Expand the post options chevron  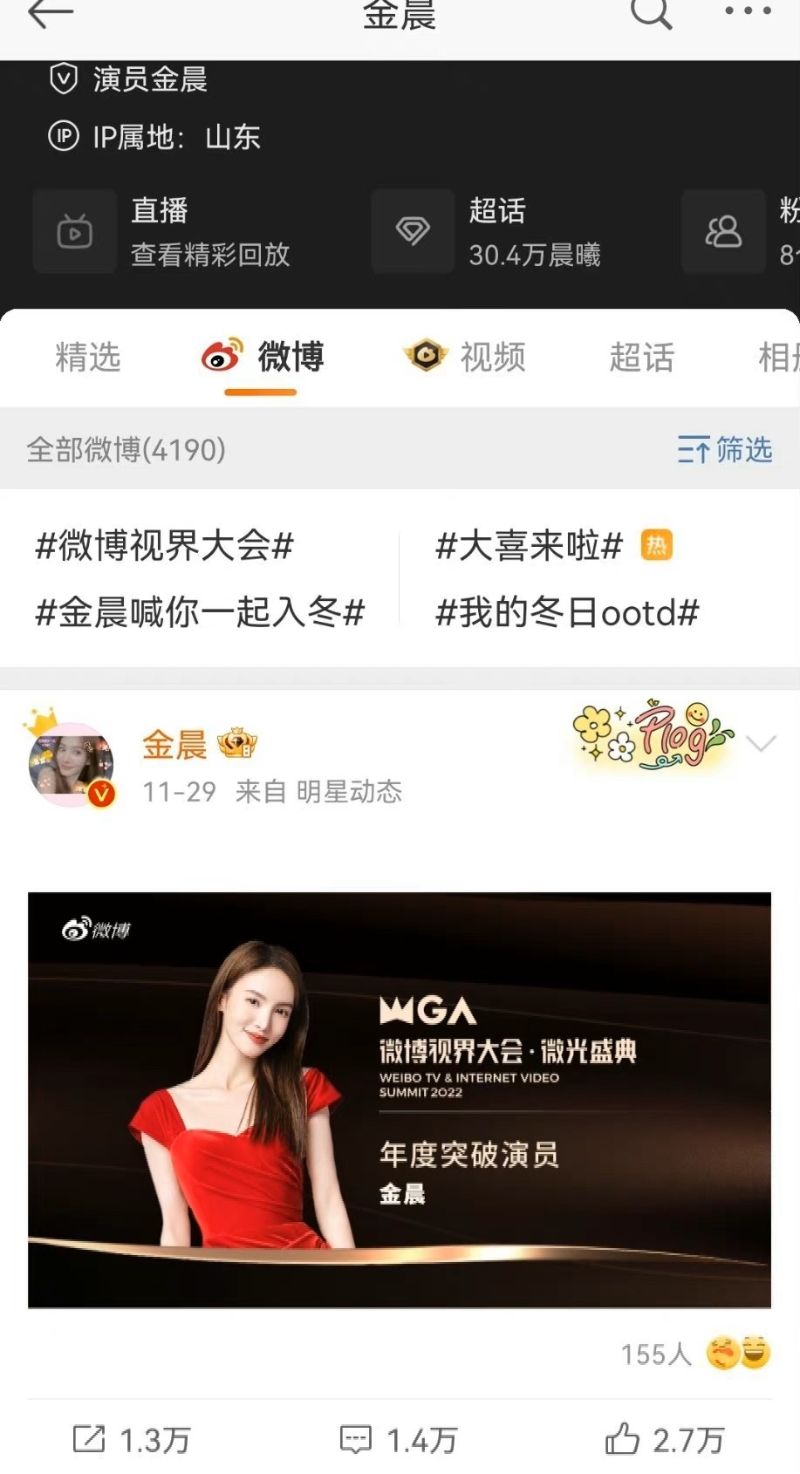(762, 744)
